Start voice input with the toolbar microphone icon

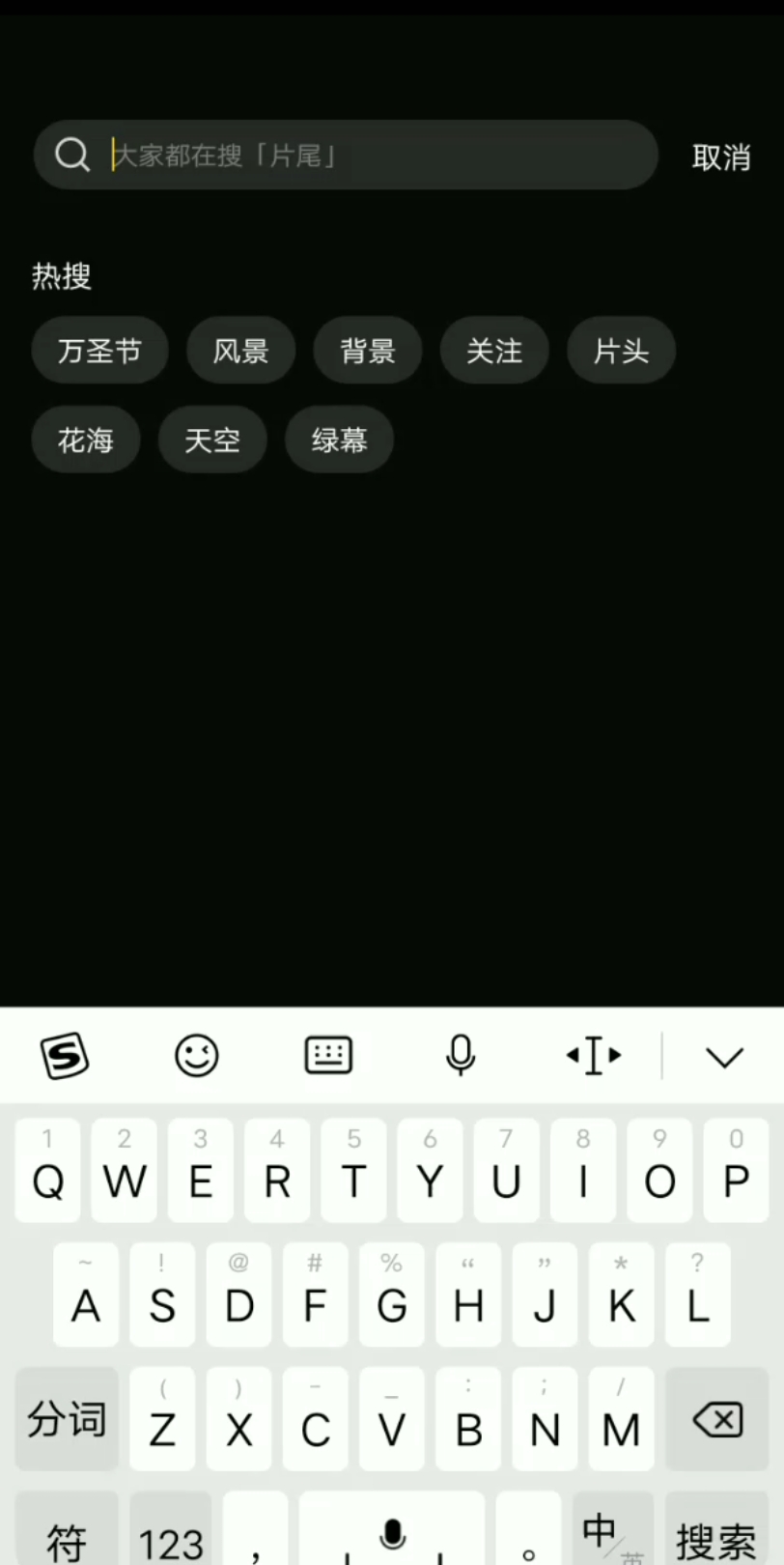(461, 1056)
